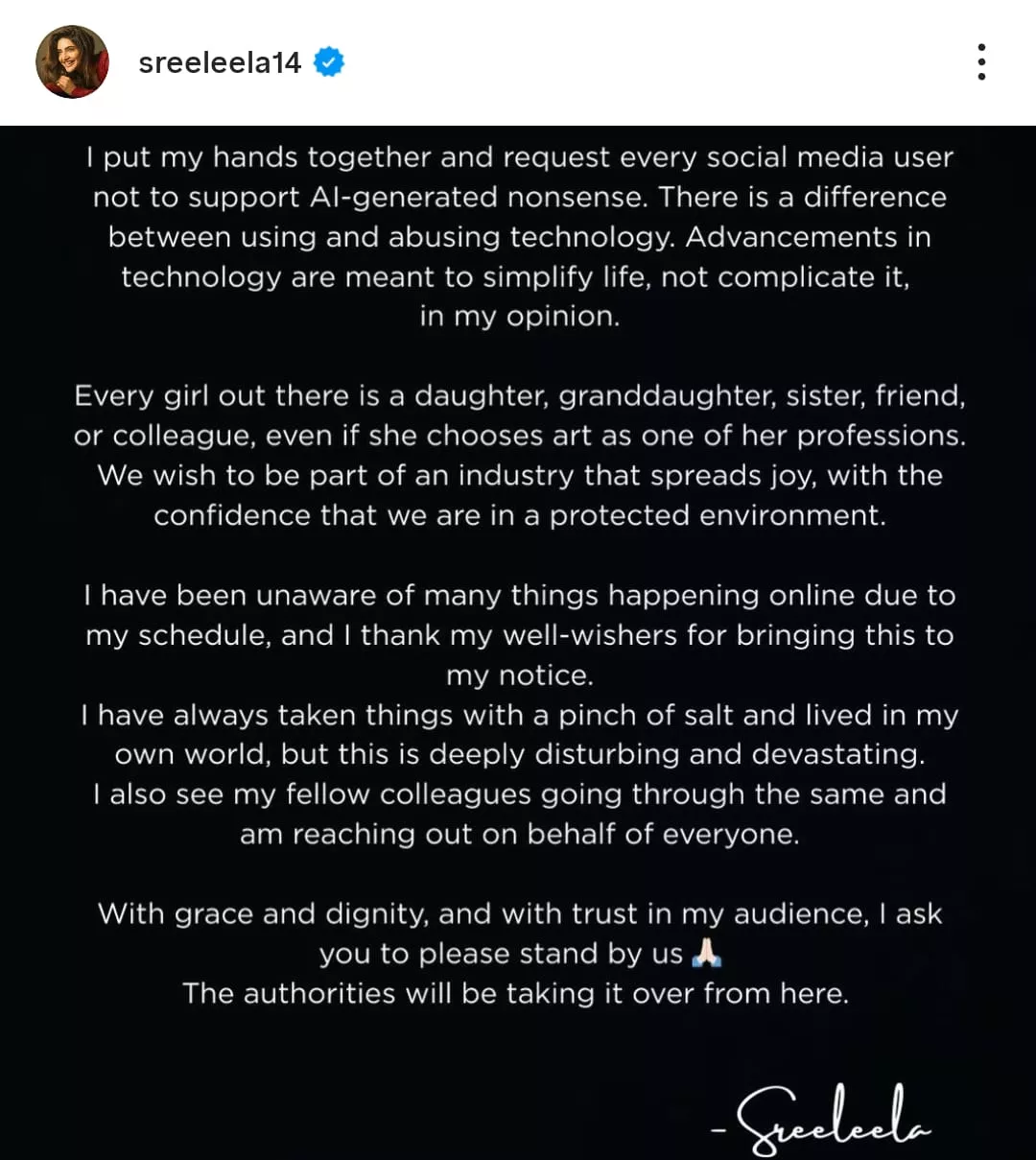The image size is (1036, 1160).
Task: Open sreeleela14's profile picture
Action: point(72,62)
